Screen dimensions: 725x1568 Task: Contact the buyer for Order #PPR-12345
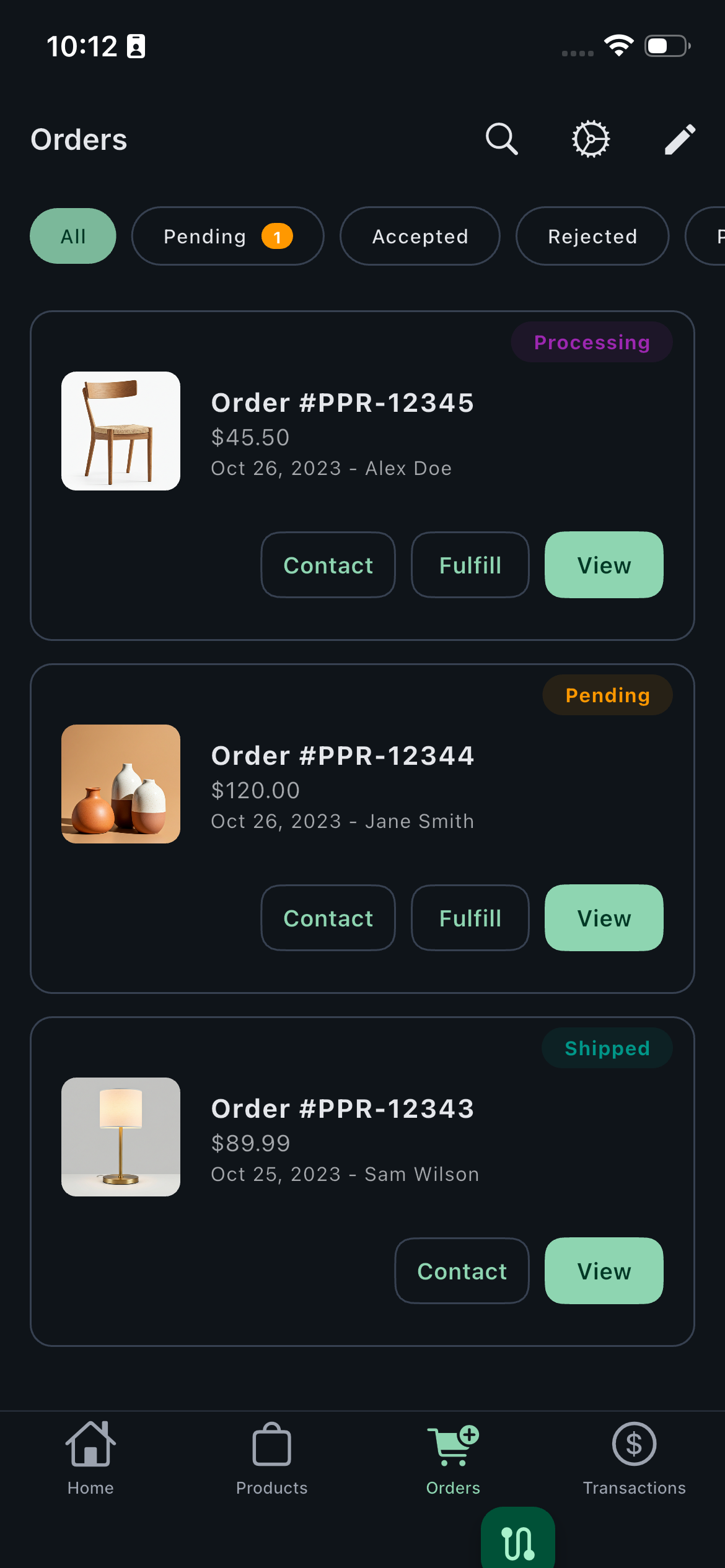[x=328, y=564]
